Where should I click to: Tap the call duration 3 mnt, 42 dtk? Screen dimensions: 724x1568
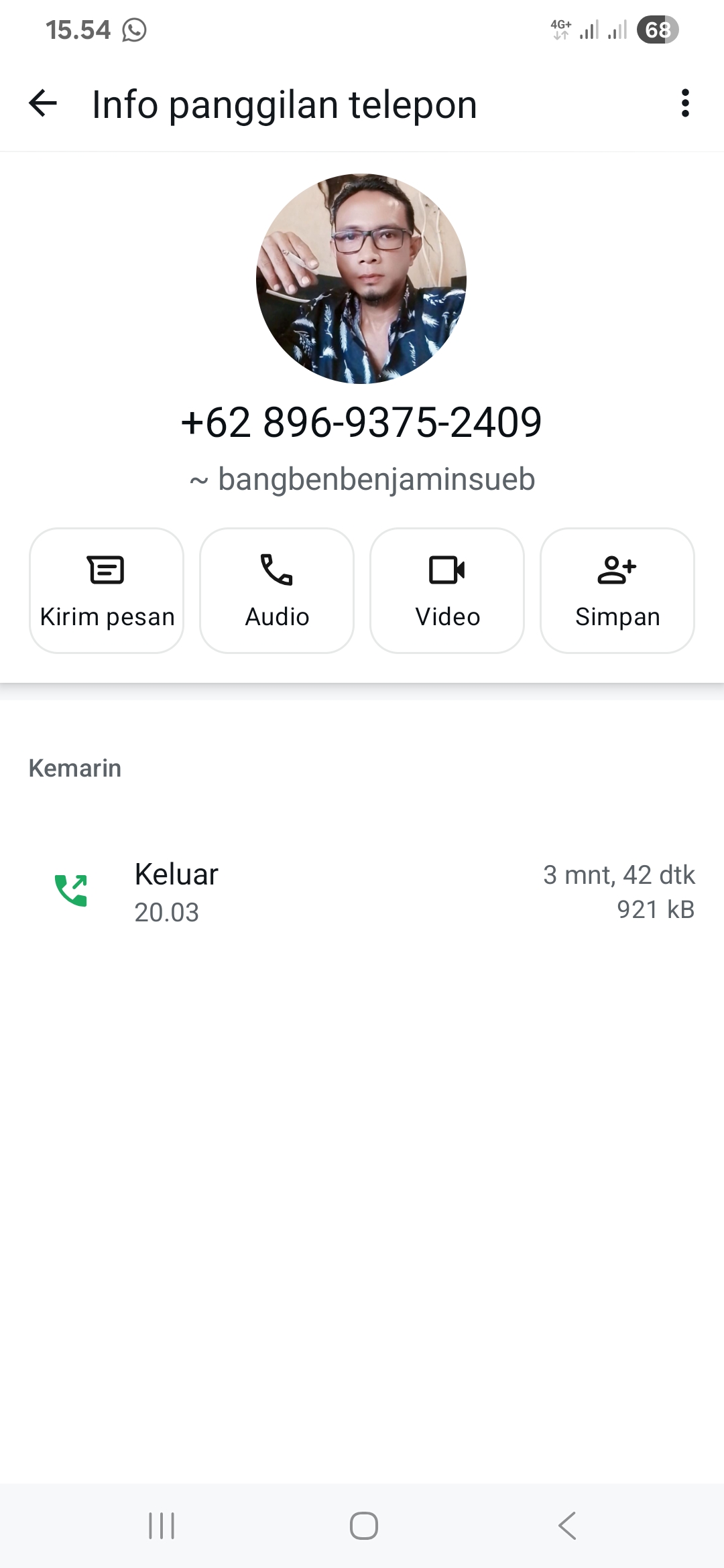click(x=619, y=874)
